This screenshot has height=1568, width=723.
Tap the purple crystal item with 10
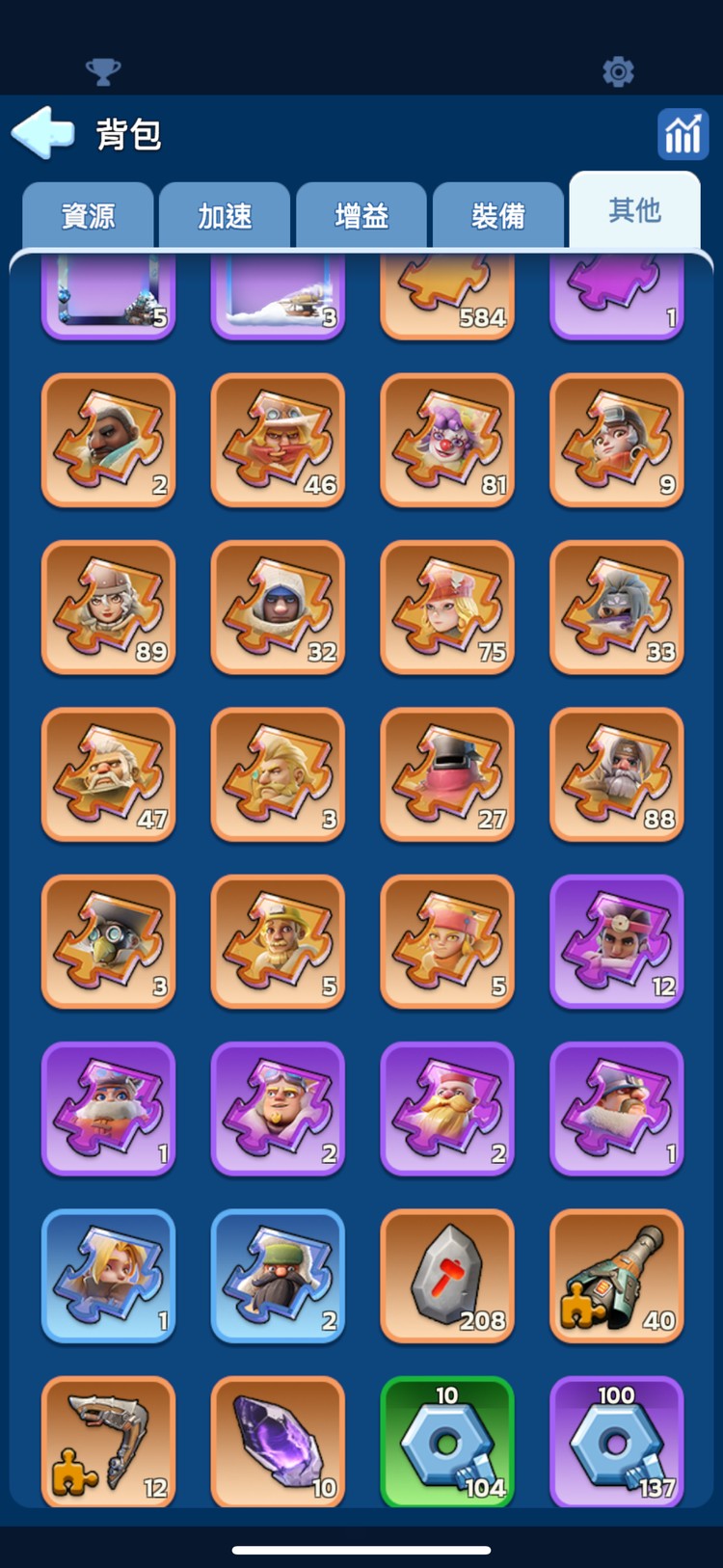tap(278, 1441)
